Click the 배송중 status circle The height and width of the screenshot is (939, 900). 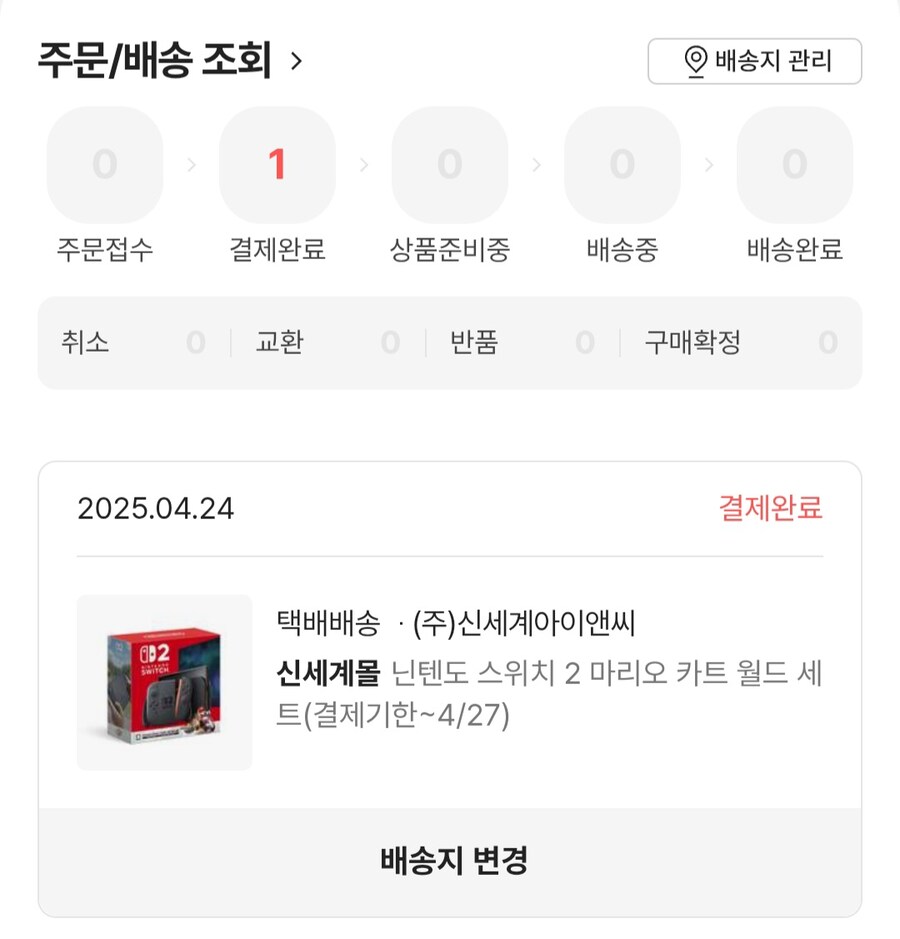coord(622,164)
